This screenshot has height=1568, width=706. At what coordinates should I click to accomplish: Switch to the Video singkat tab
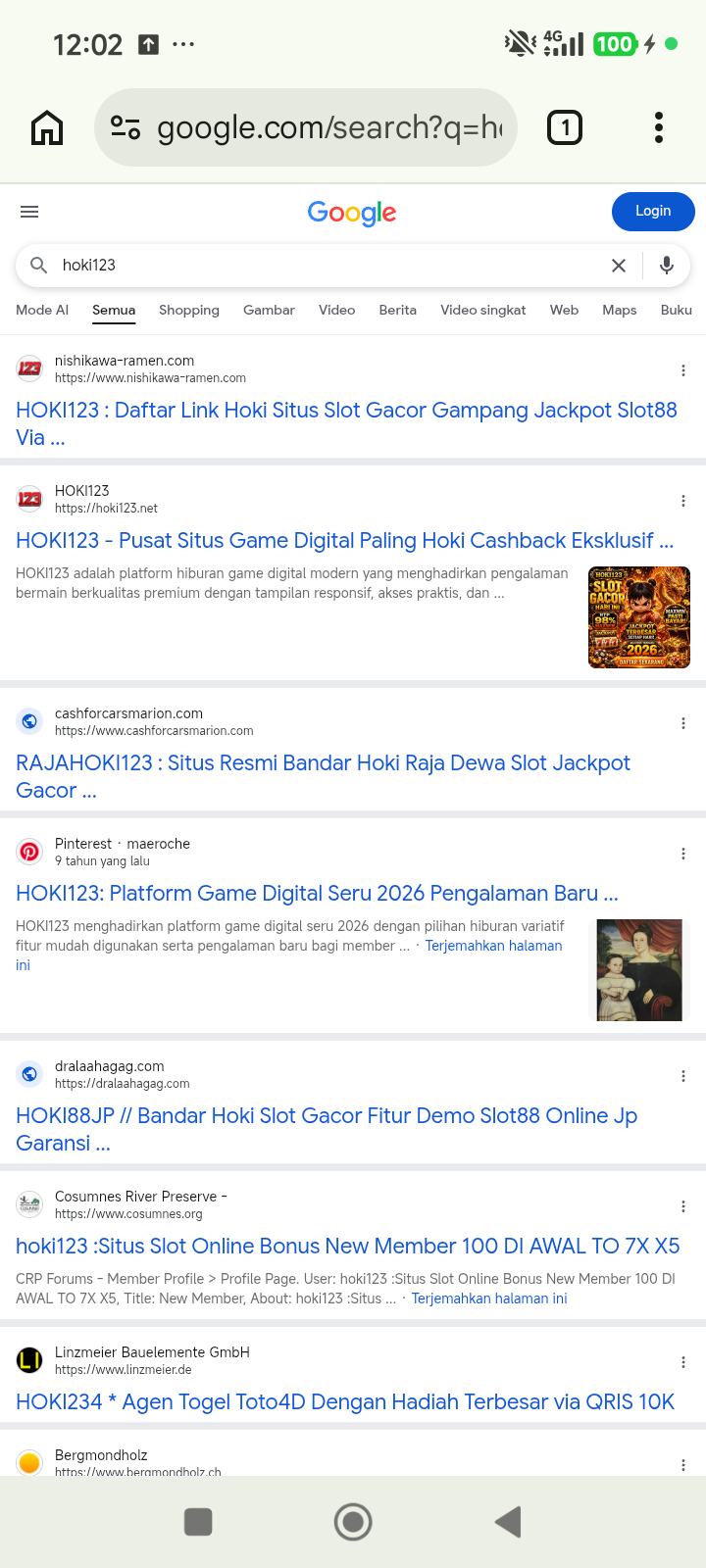pos(483,310)
